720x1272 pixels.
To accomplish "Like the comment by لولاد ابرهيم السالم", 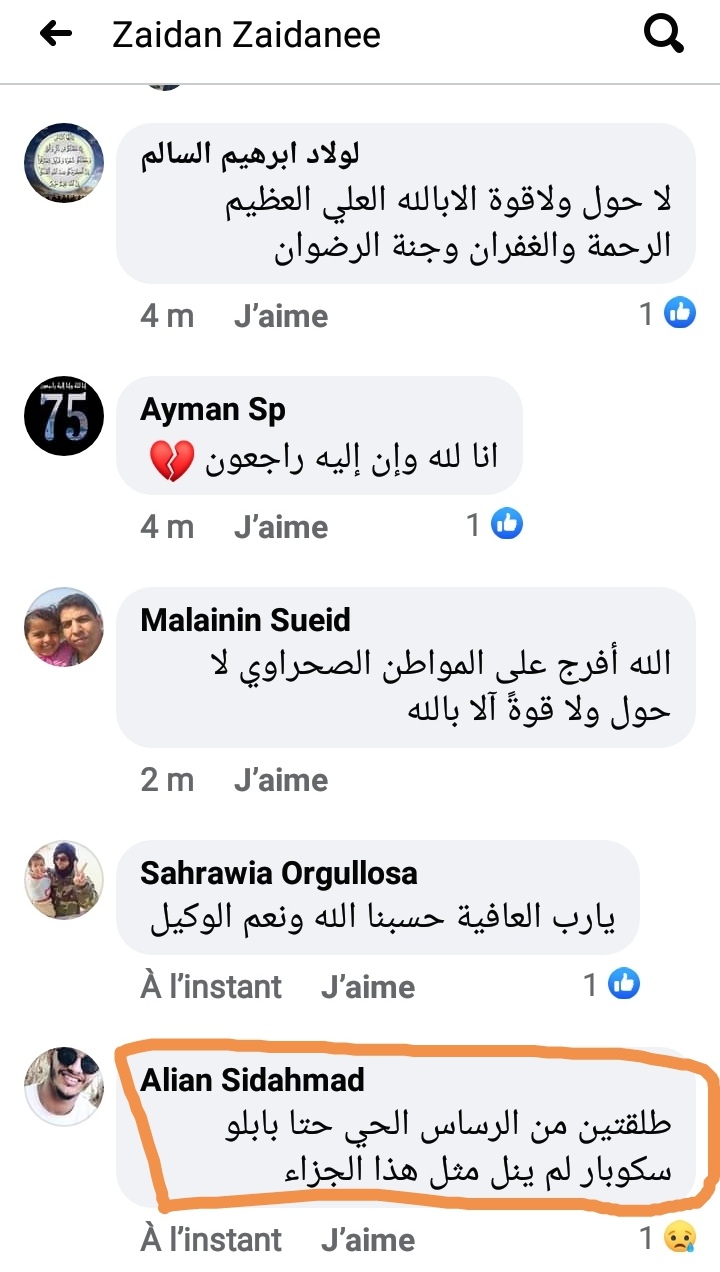I will (x=280, y=316).
